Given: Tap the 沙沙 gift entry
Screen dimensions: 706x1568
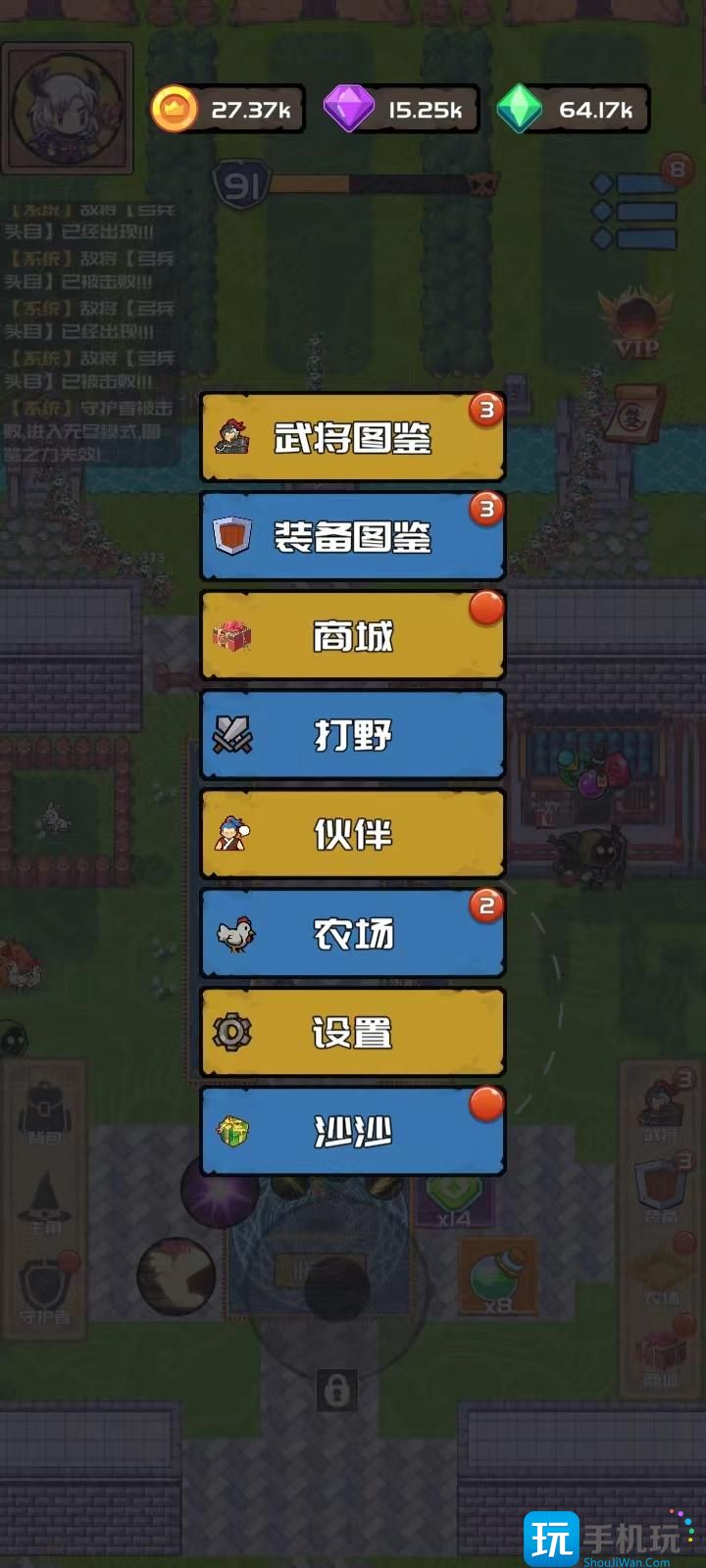Looking at the screenshot, I should click(x=352, y=1132).
